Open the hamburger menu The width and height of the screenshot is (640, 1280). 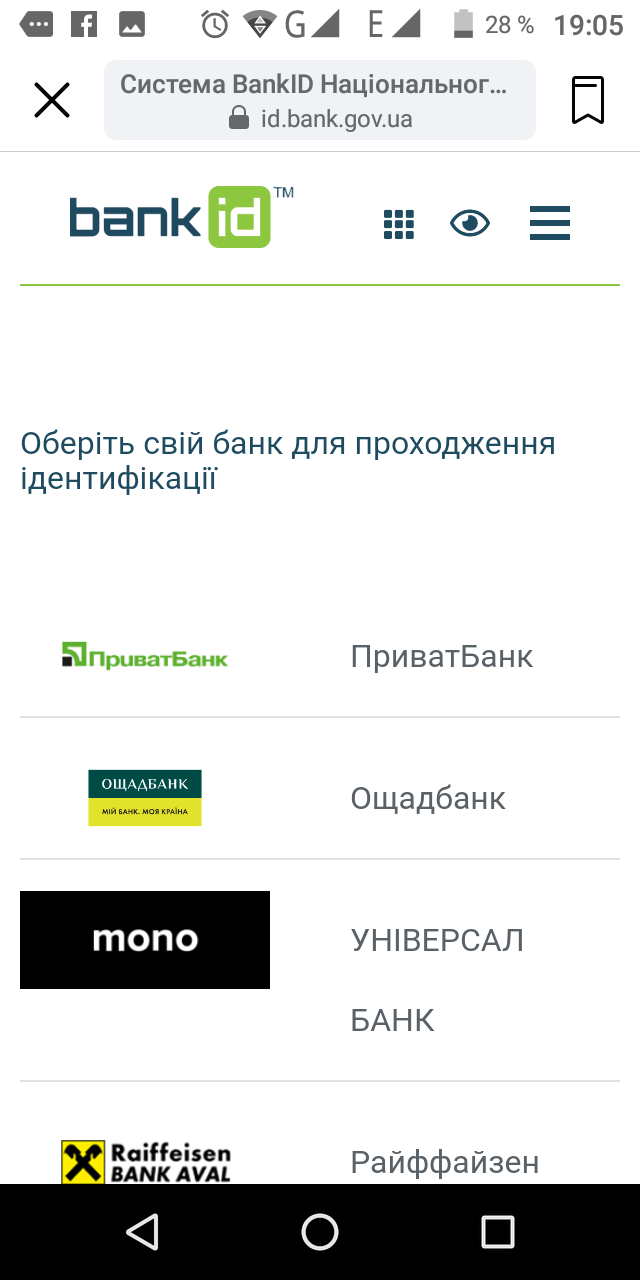point(550,223)
